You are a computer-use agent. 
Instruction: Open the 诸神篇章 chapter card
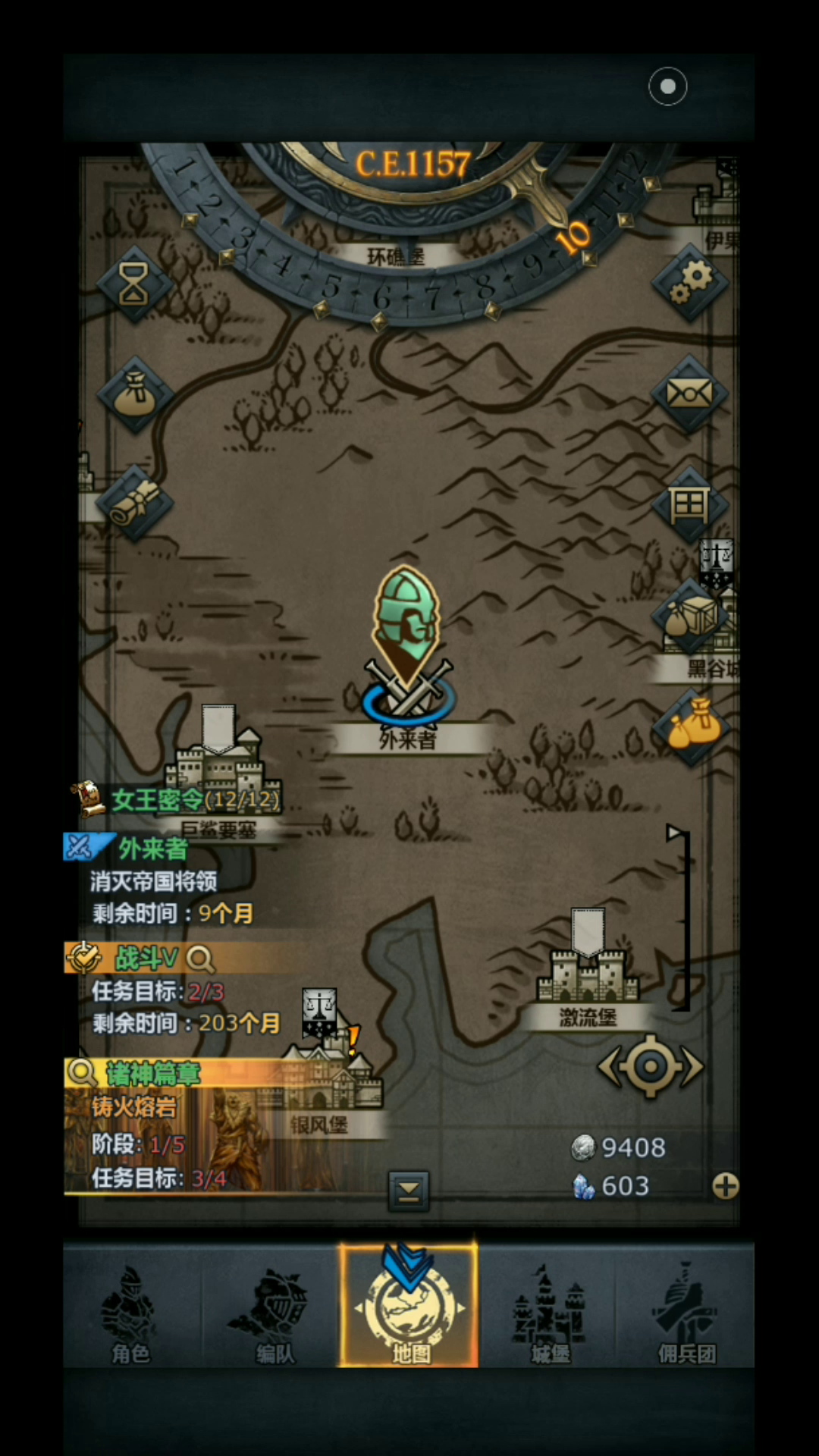[168, 1125]
